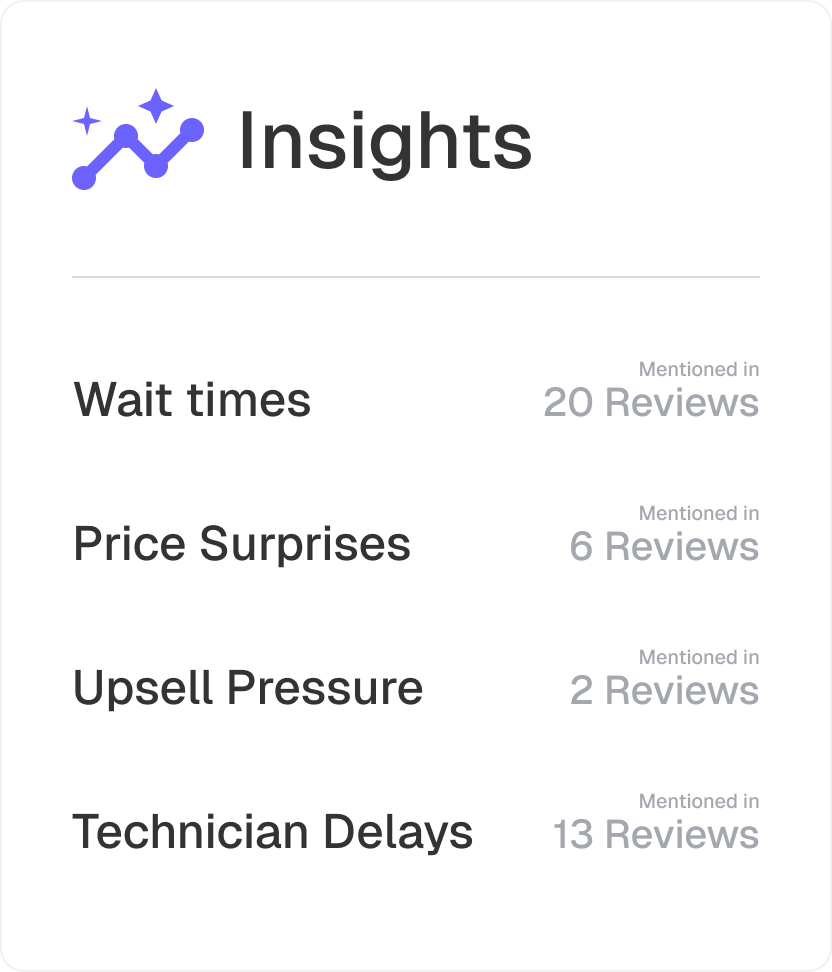Viewport: 832px width, 972px height.
Task: Select the rightmost point of the Insights icon
Action: 192,128
